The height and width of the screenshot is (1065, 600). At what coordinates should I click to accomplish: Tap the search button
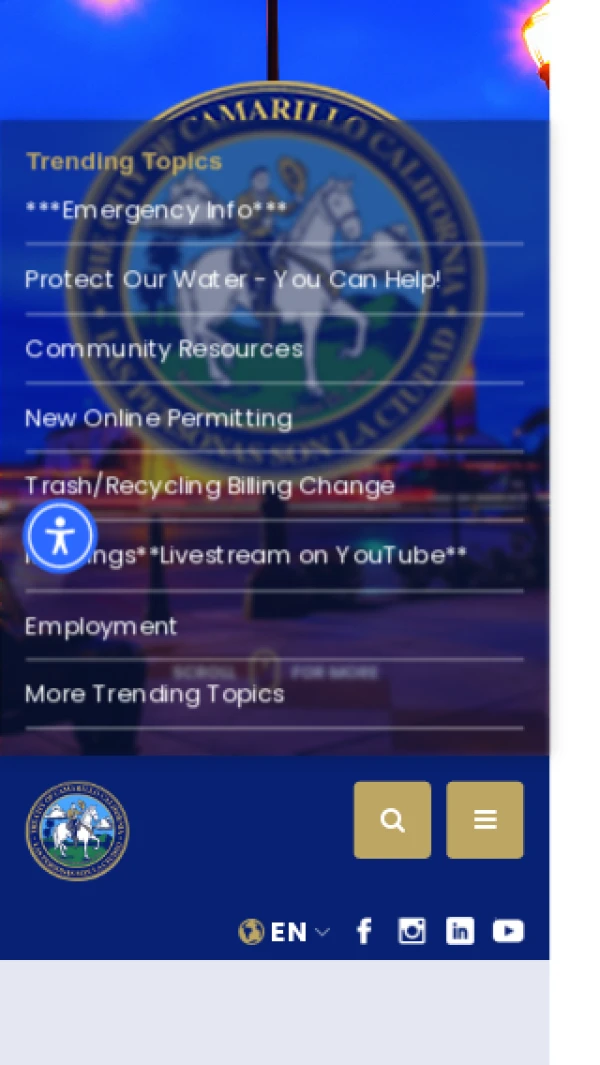point(392,820)
